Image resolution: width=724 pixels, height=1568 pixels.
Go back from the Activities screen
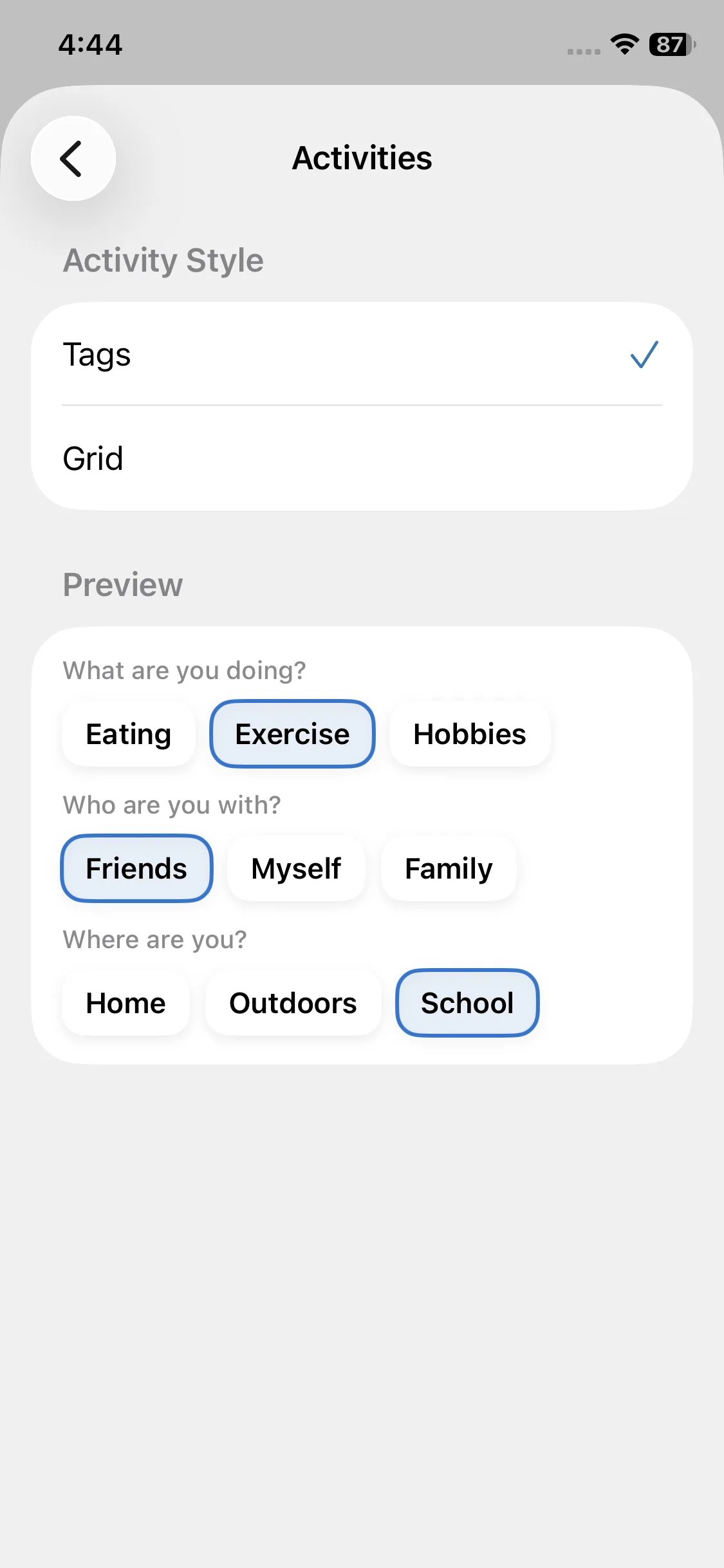click(73, 158)
